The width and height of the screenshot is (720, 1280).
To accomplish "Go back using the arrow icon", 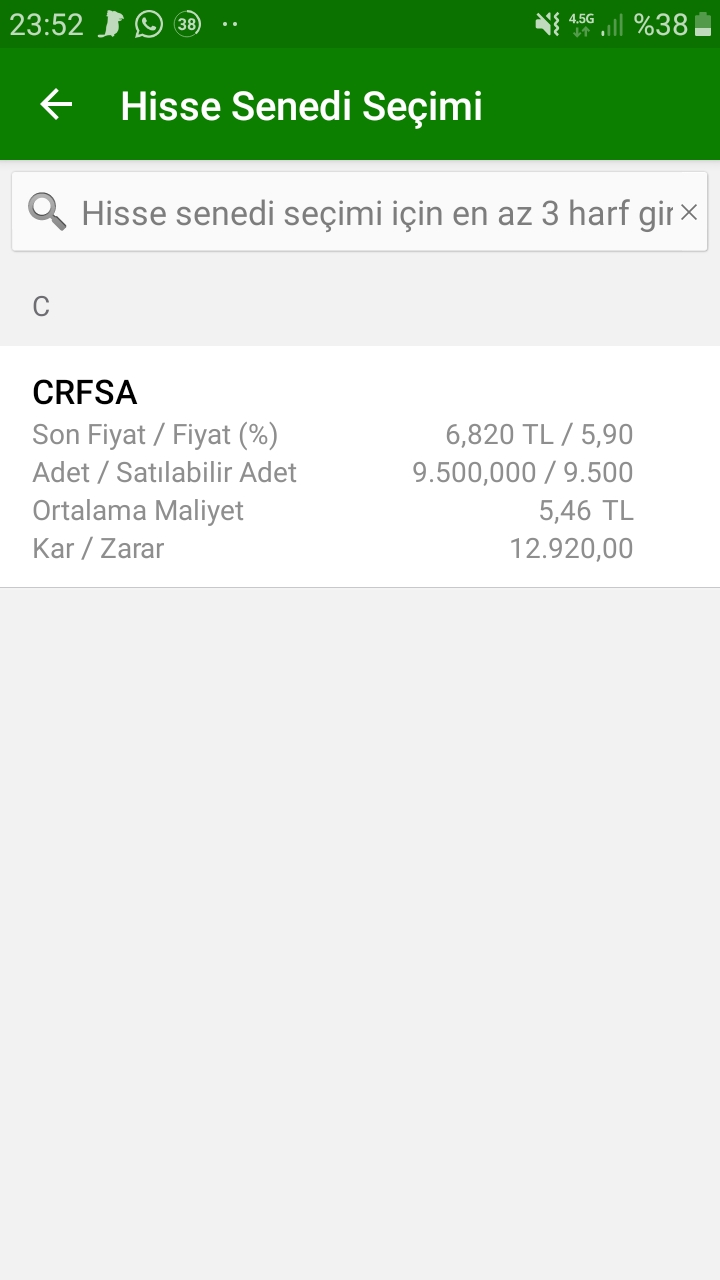I will [x=56, y=105].
